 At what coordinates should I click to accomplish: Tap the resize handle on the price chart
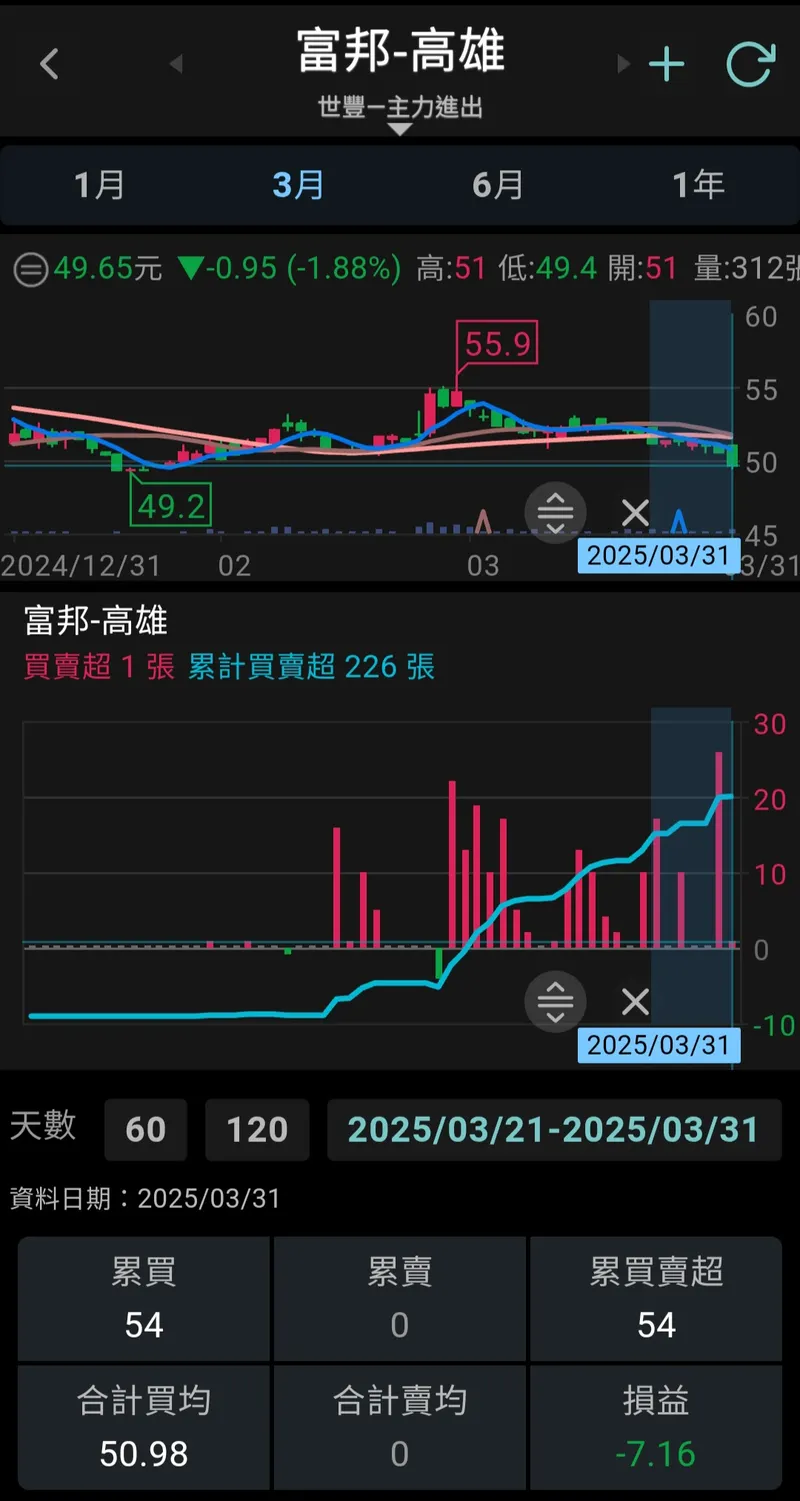tap(555, 513)
